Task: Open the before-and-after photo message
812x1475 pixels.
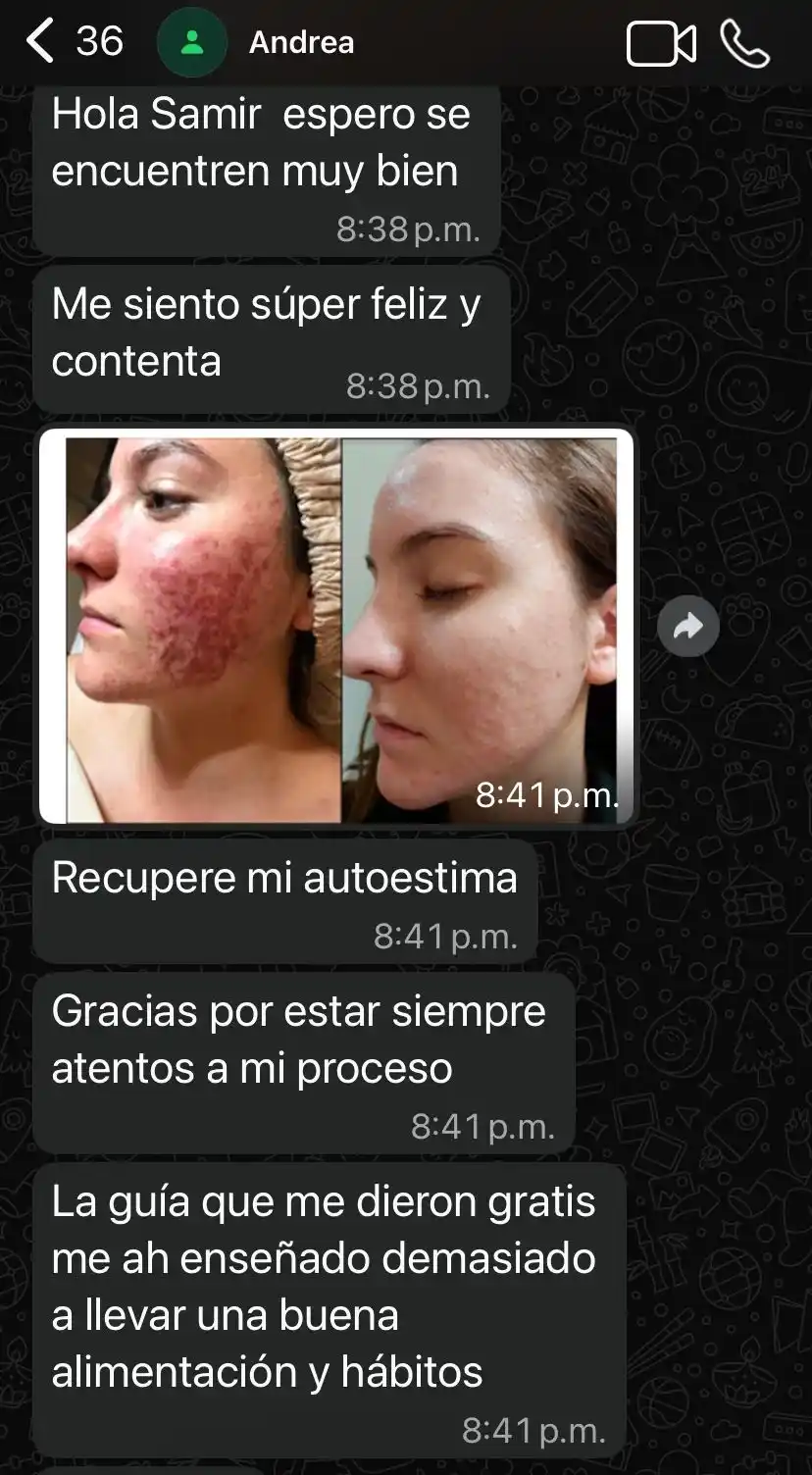Action: click(x=336, y=628)
